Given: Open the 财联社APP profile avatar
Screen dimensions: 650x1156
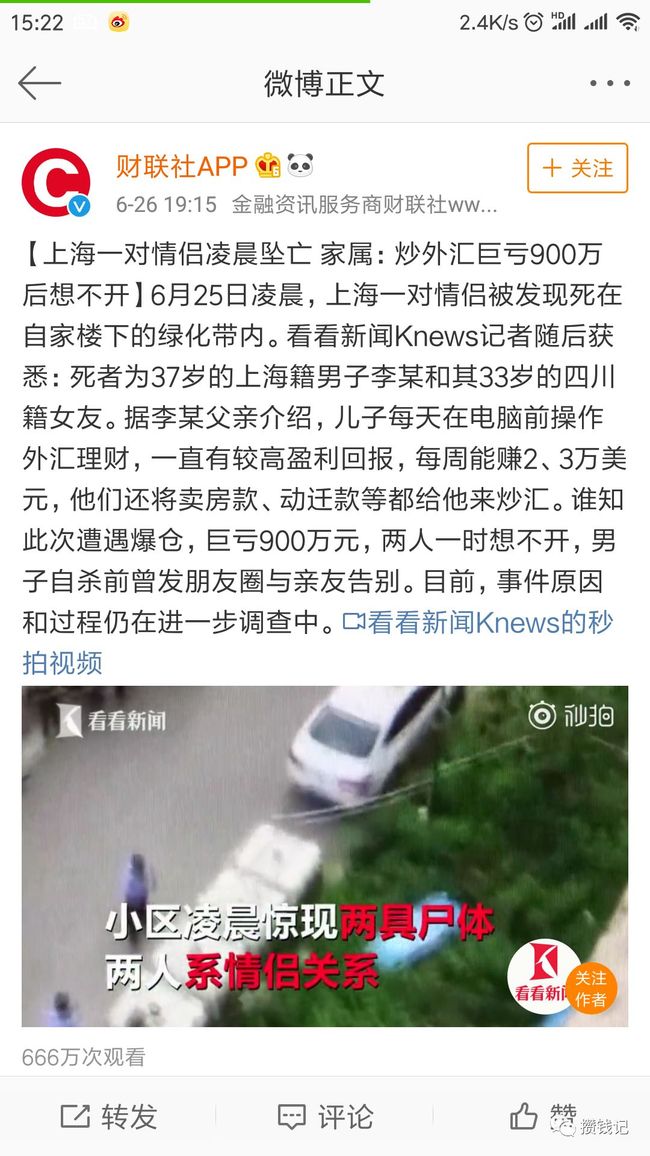Looking at the screenshot, I should point(56,182).
